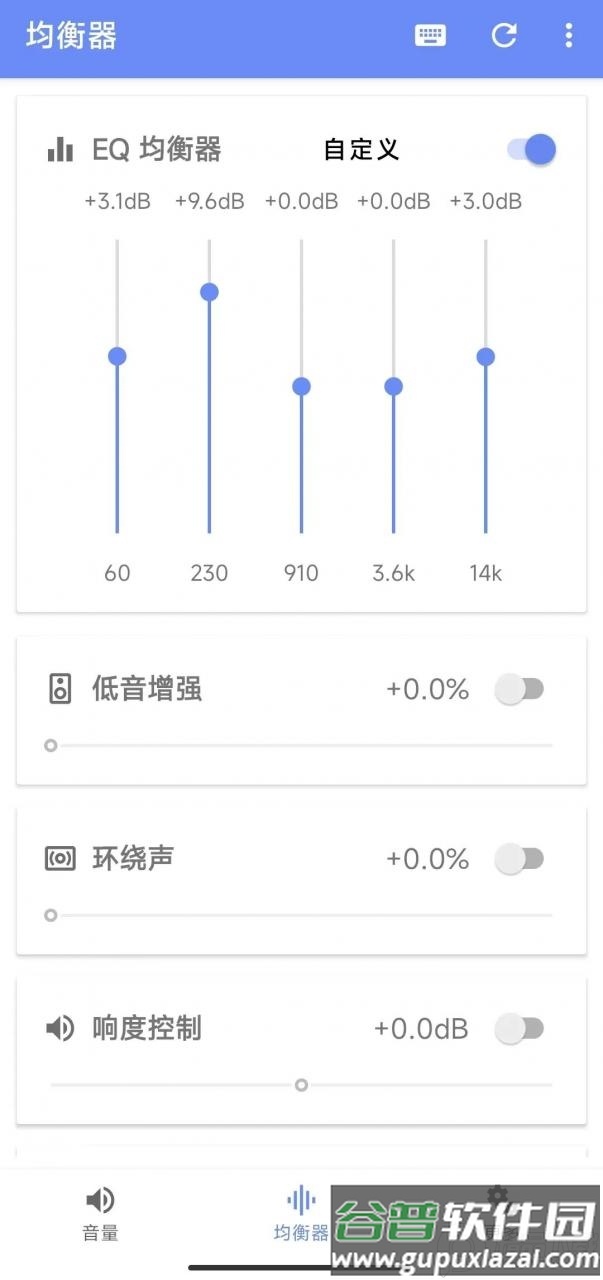603x1280 pixels.
Task: Tap the 低音增强 level slider
Action: tap(51, 745)
